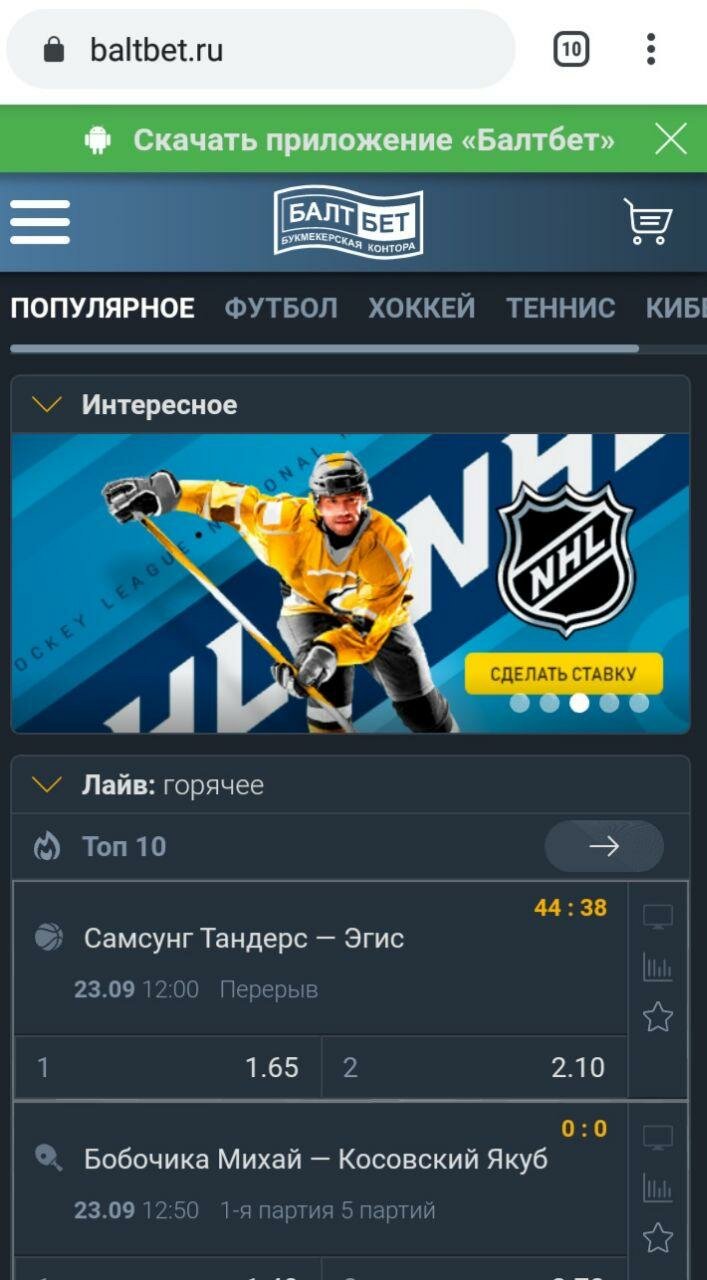707x1280 pixels.
Task: Favorite the Бобочика Михай — Косовский Якуб match
Action: point(657,1239)
